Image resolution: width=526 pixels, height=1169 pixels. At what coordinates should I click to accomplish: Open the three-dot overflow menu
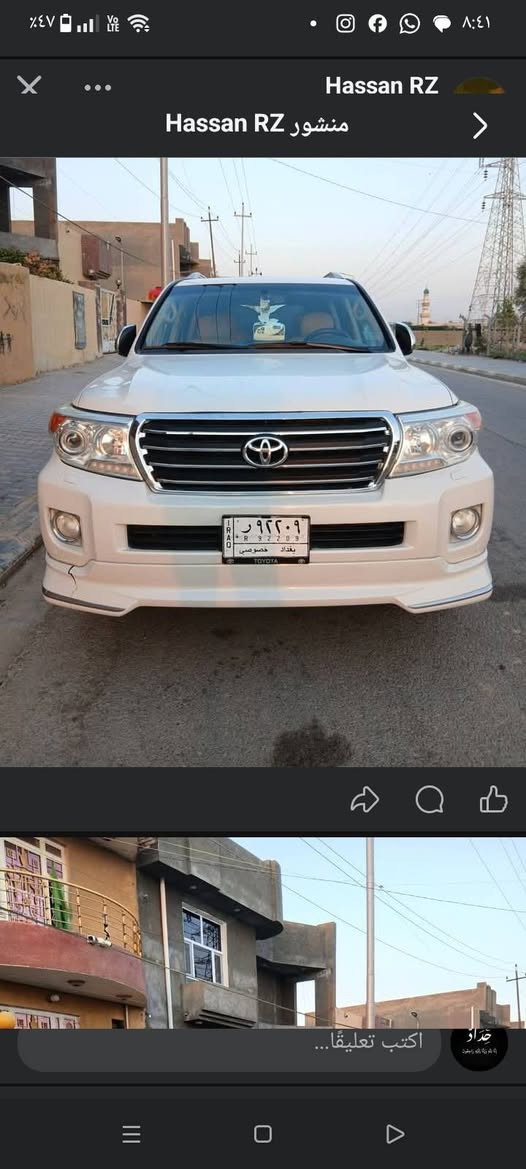98,87
